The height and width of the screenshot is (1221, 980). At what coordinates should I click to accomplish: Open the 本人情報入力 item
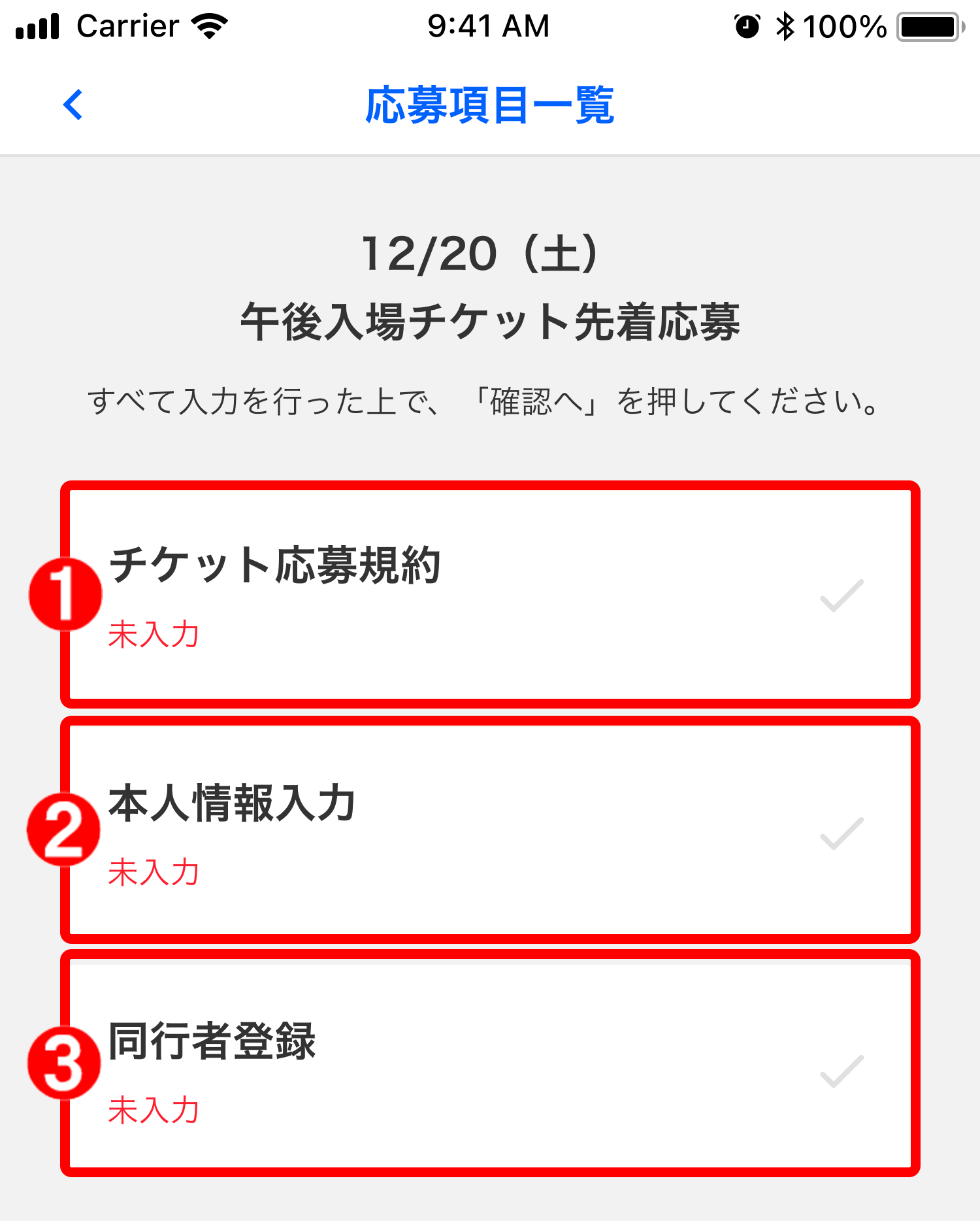(490, 830)
